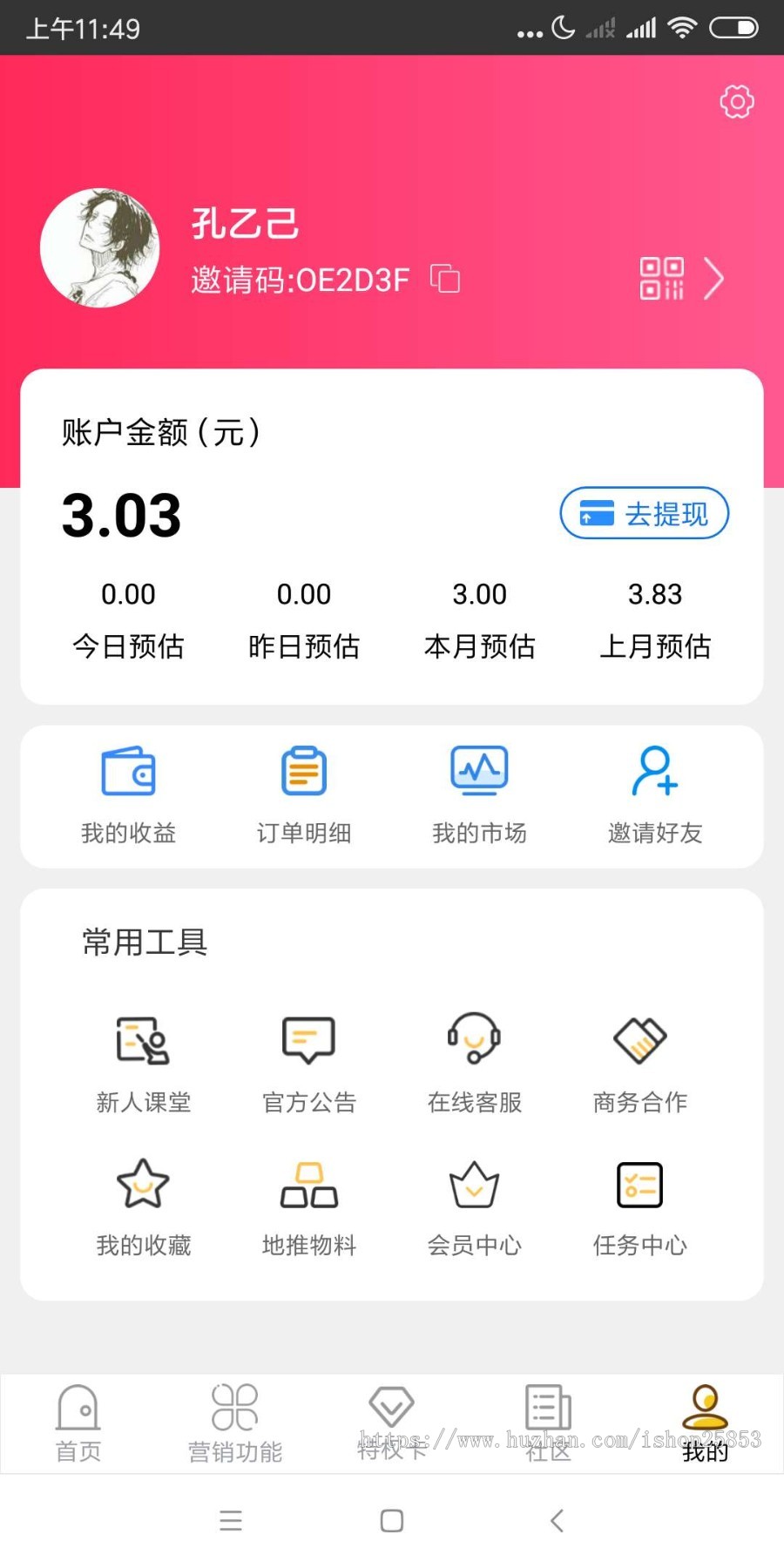Open the settings gear
This screenshot has width=784, height=1568.
click(736, 101)
